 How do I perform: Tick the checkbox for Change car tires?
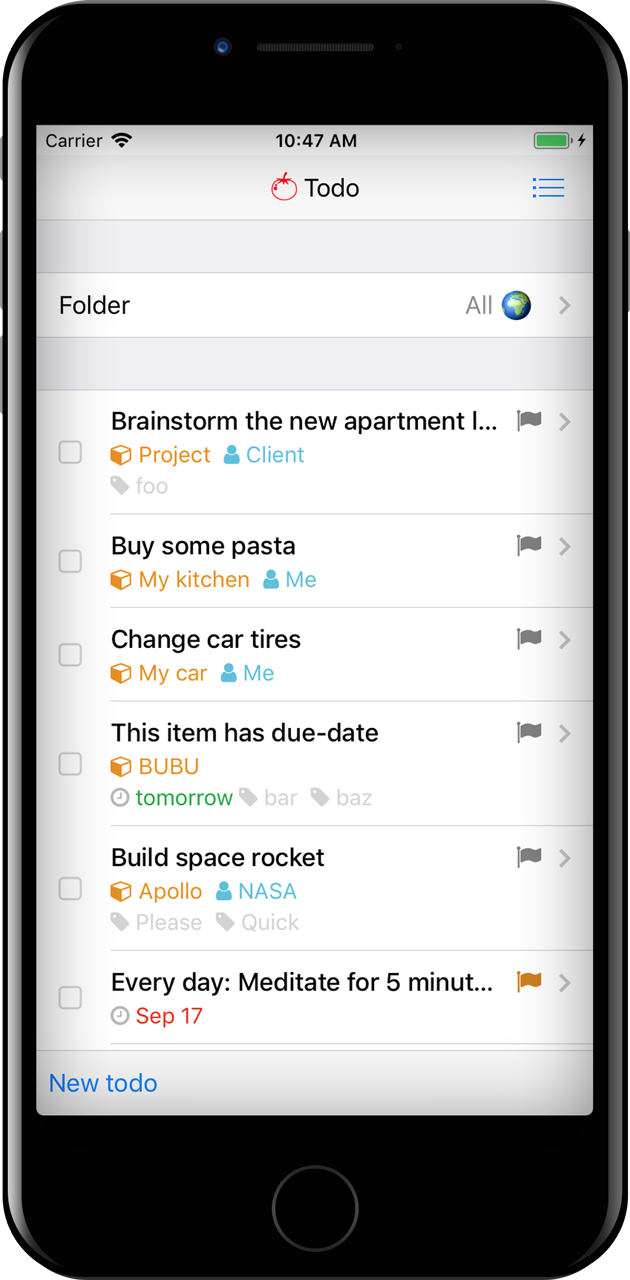70,655
